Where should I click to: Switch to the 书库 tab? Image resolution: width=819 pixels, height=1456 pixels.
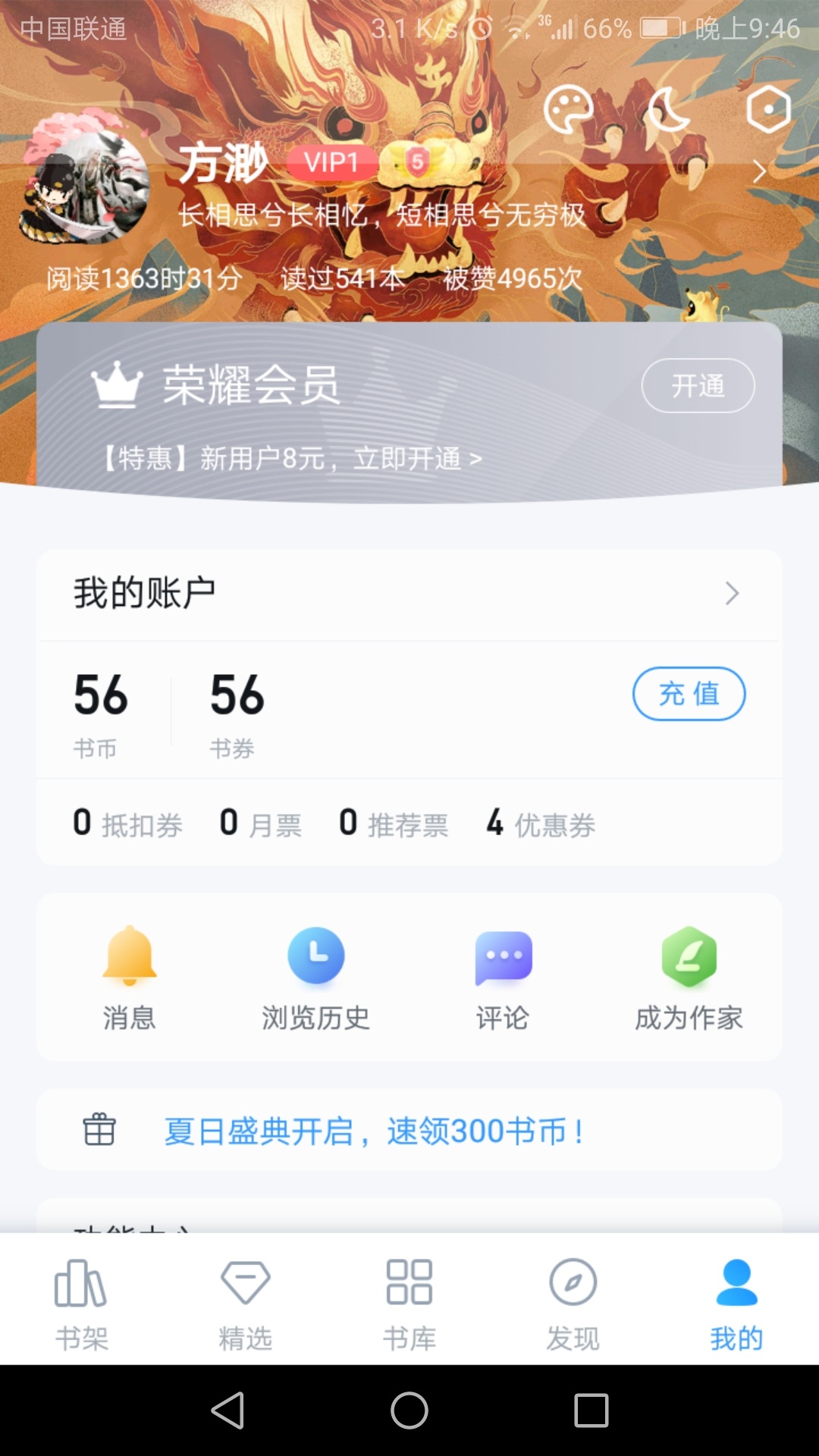pyautogui.click(x=409, y=1304)
